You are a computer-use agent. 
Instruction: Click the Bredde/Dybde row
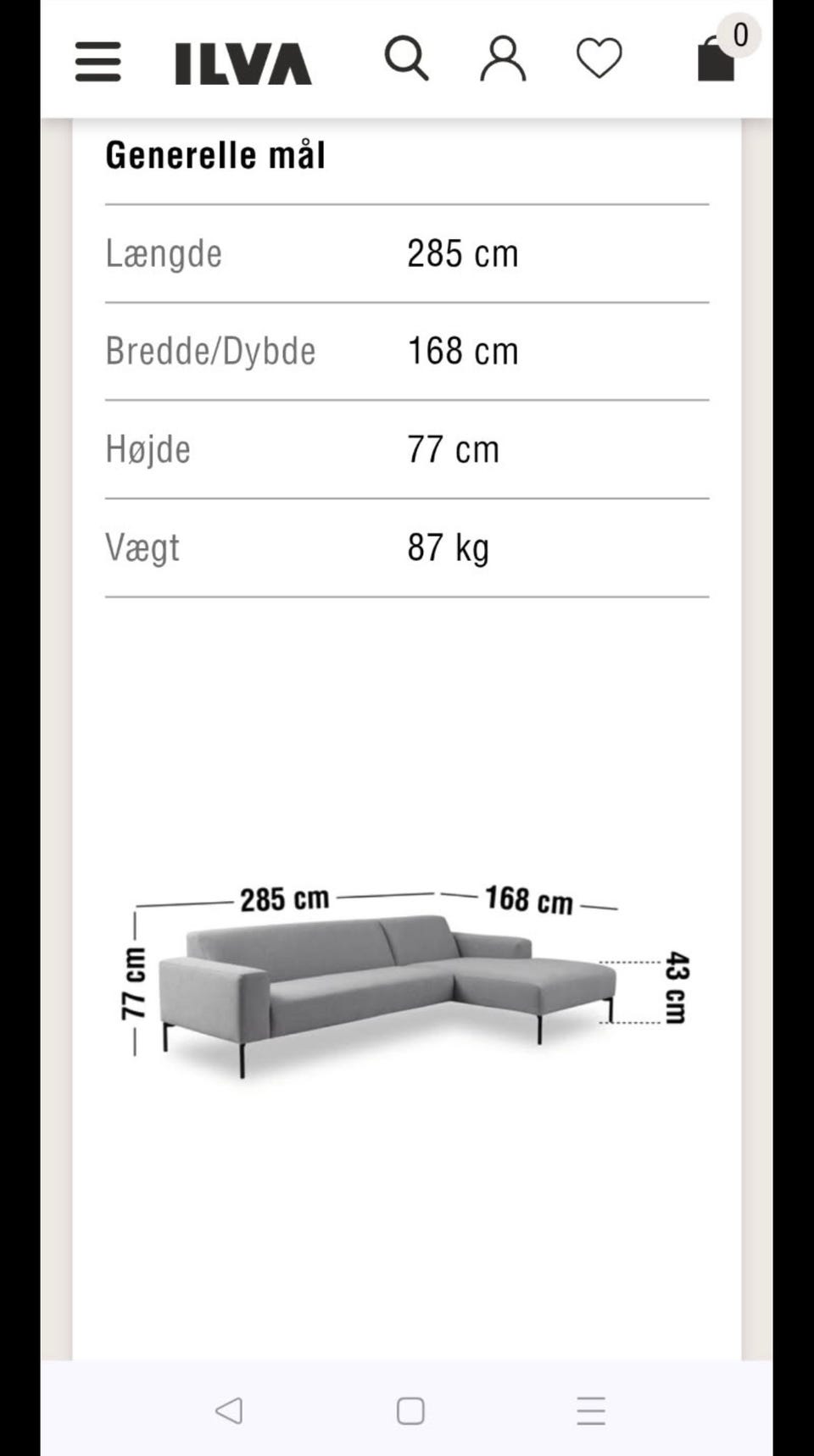(211, 350)
